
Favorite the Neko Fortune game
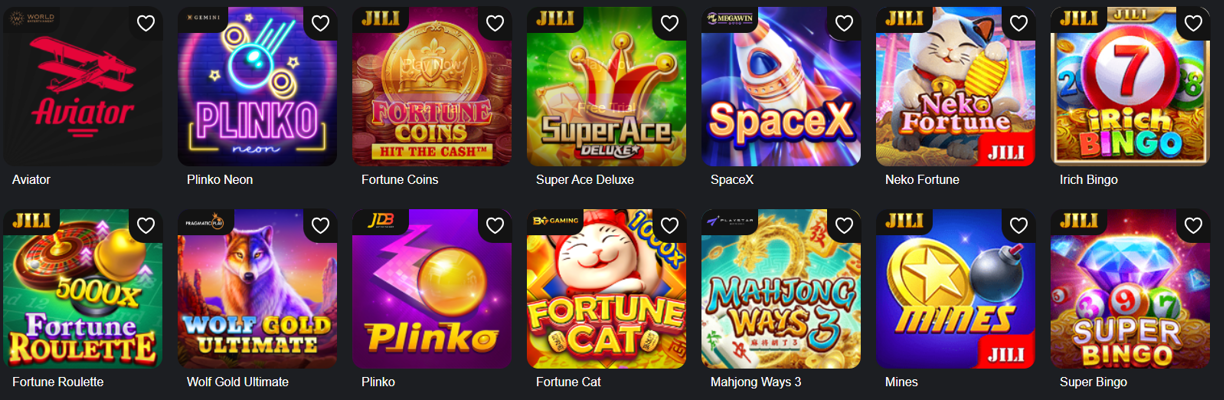1018,23
